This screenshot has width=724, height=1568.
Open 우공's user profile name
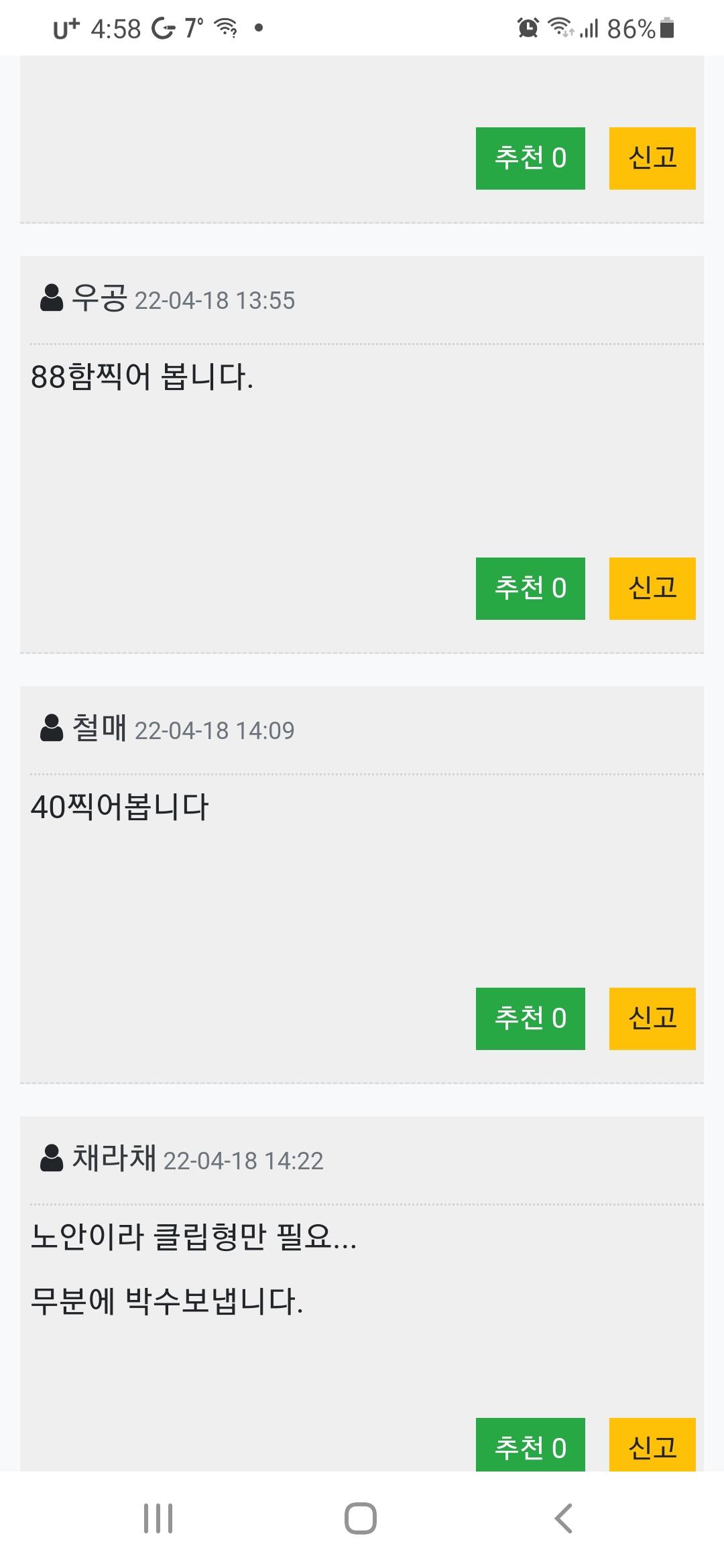click(99, 298)
